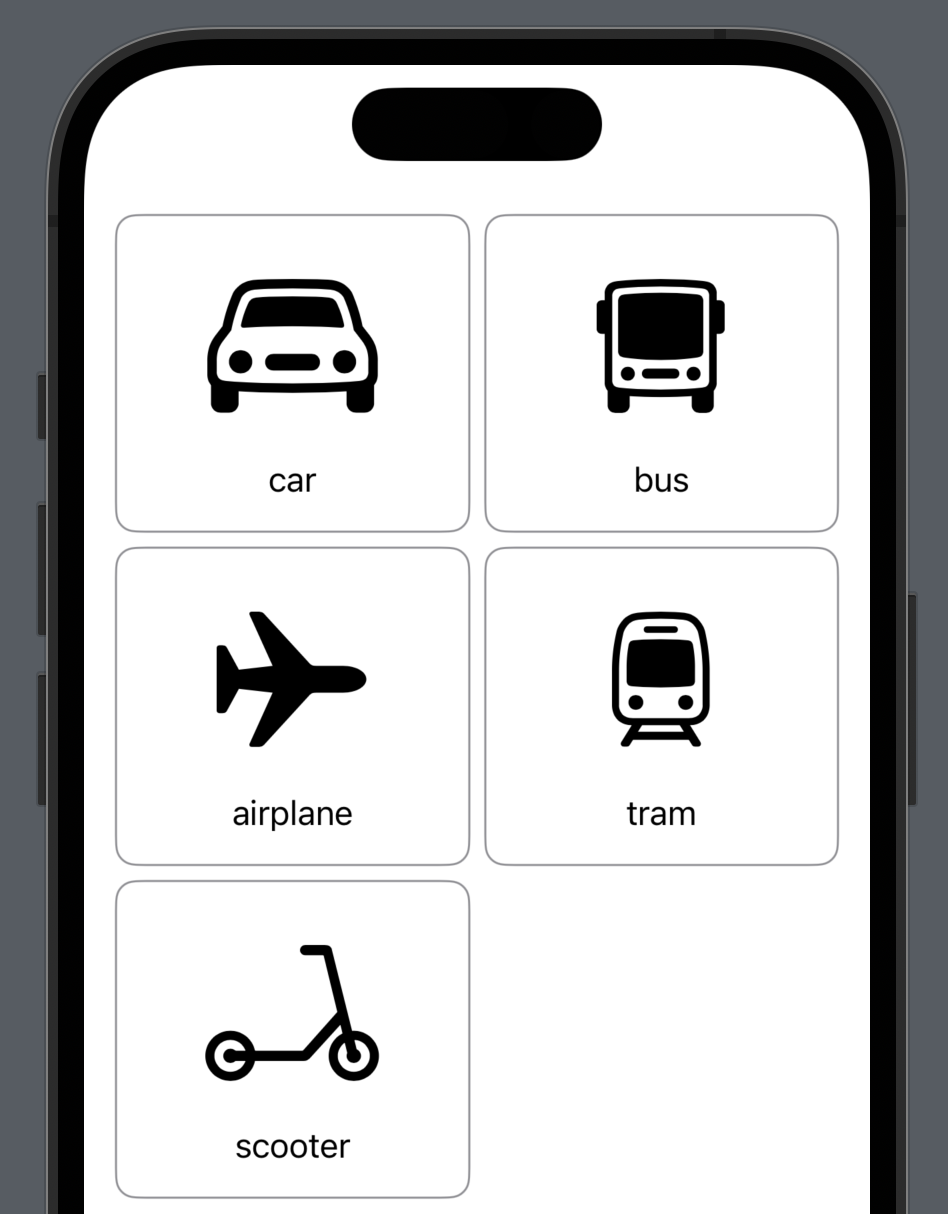Screen dimensions: 948x1214
Task: Pick the scooter card
Action: tap(292, 1039)
